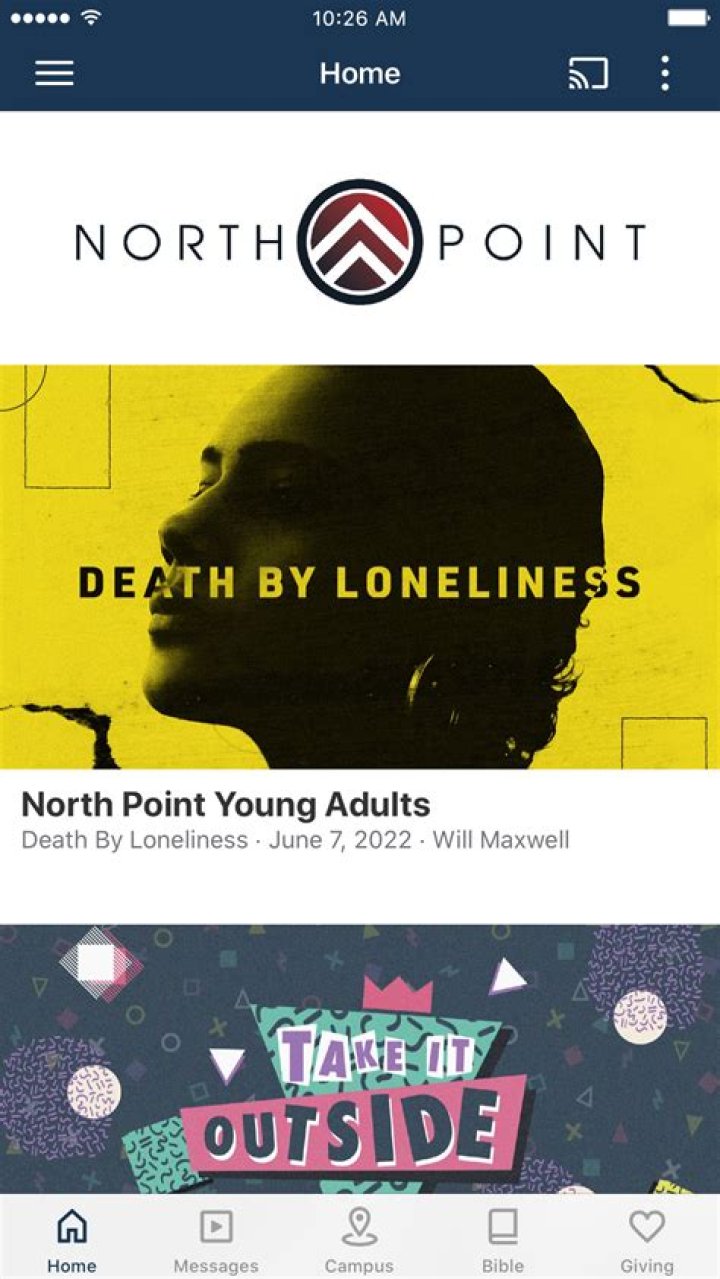Switch to the Messages tab

click(x=216, y=1238)
